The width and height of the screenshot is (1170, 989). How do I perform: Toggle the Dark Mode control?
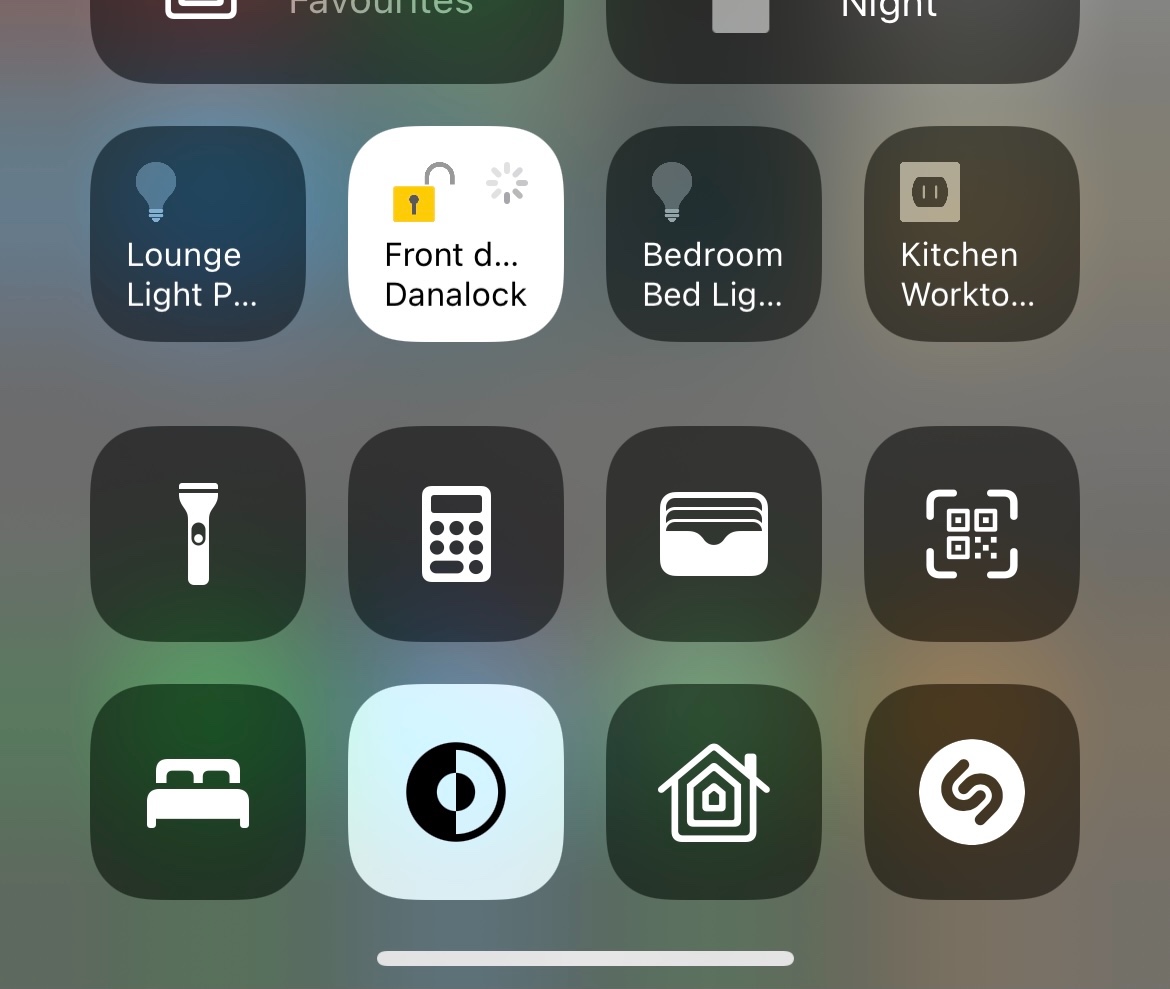[x=456, y=792]
